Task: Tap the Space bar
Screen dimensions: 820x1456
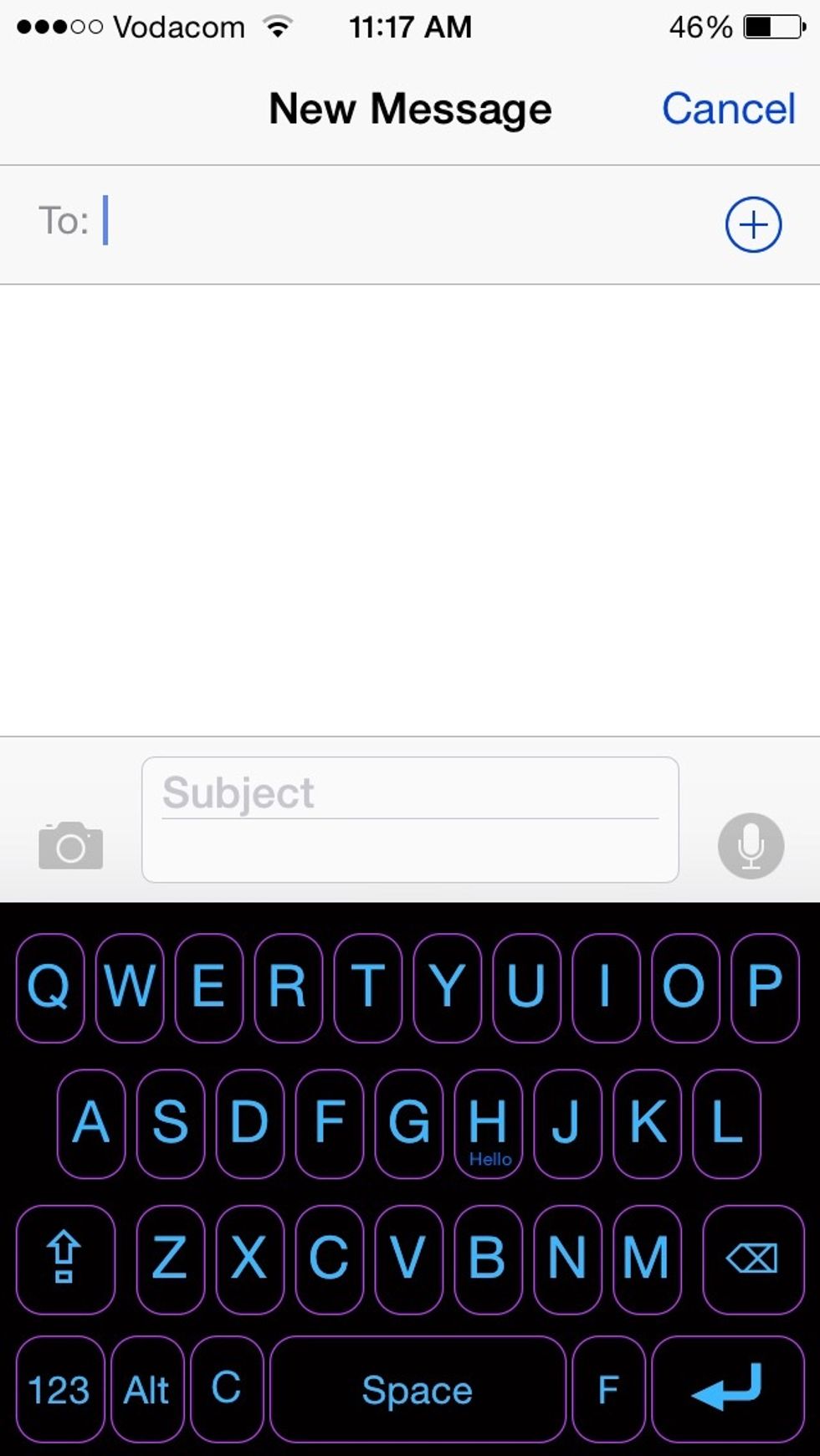Action: point(417,1390)
